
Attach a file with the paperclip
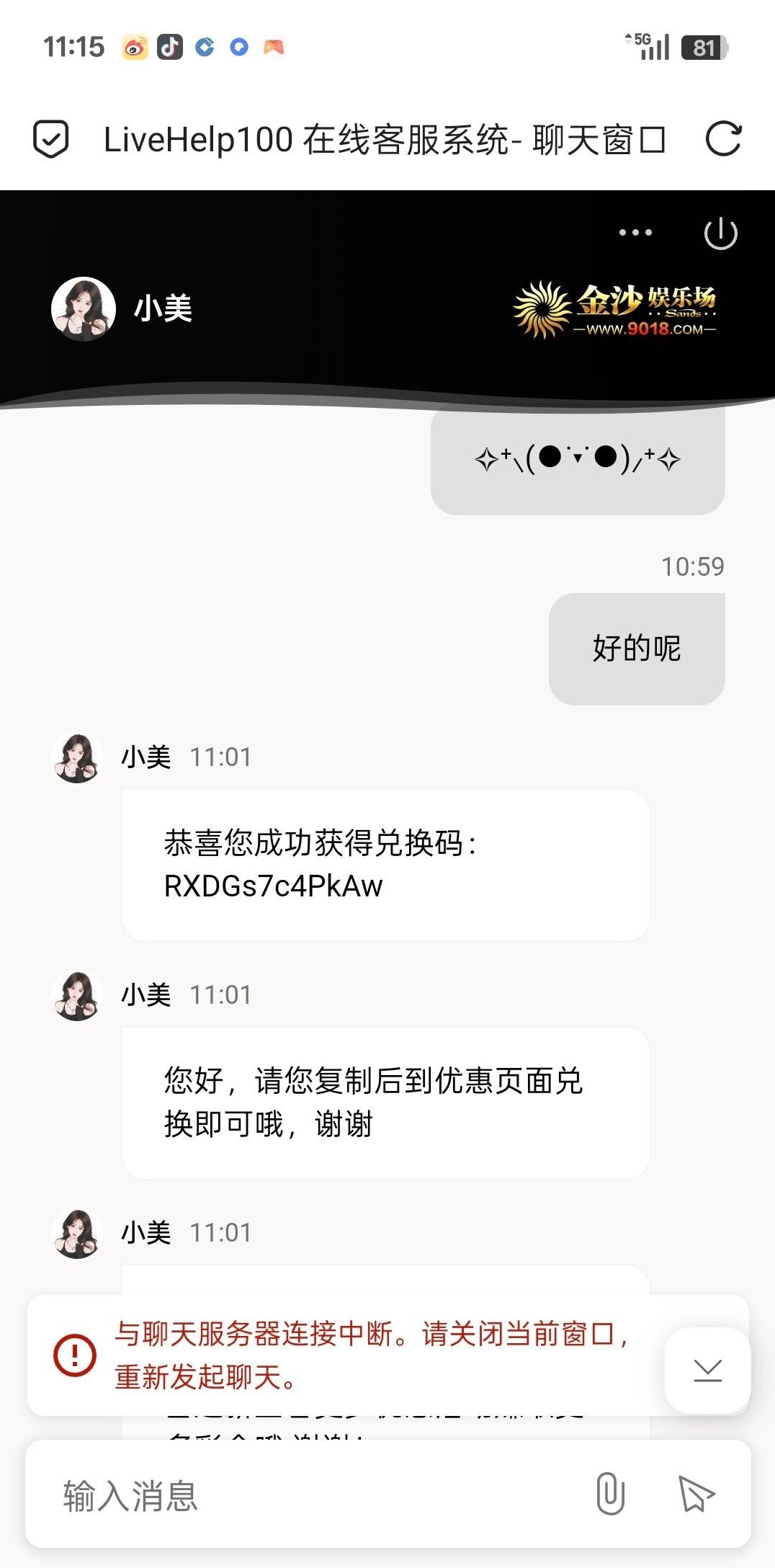[x=610, y=1494]
